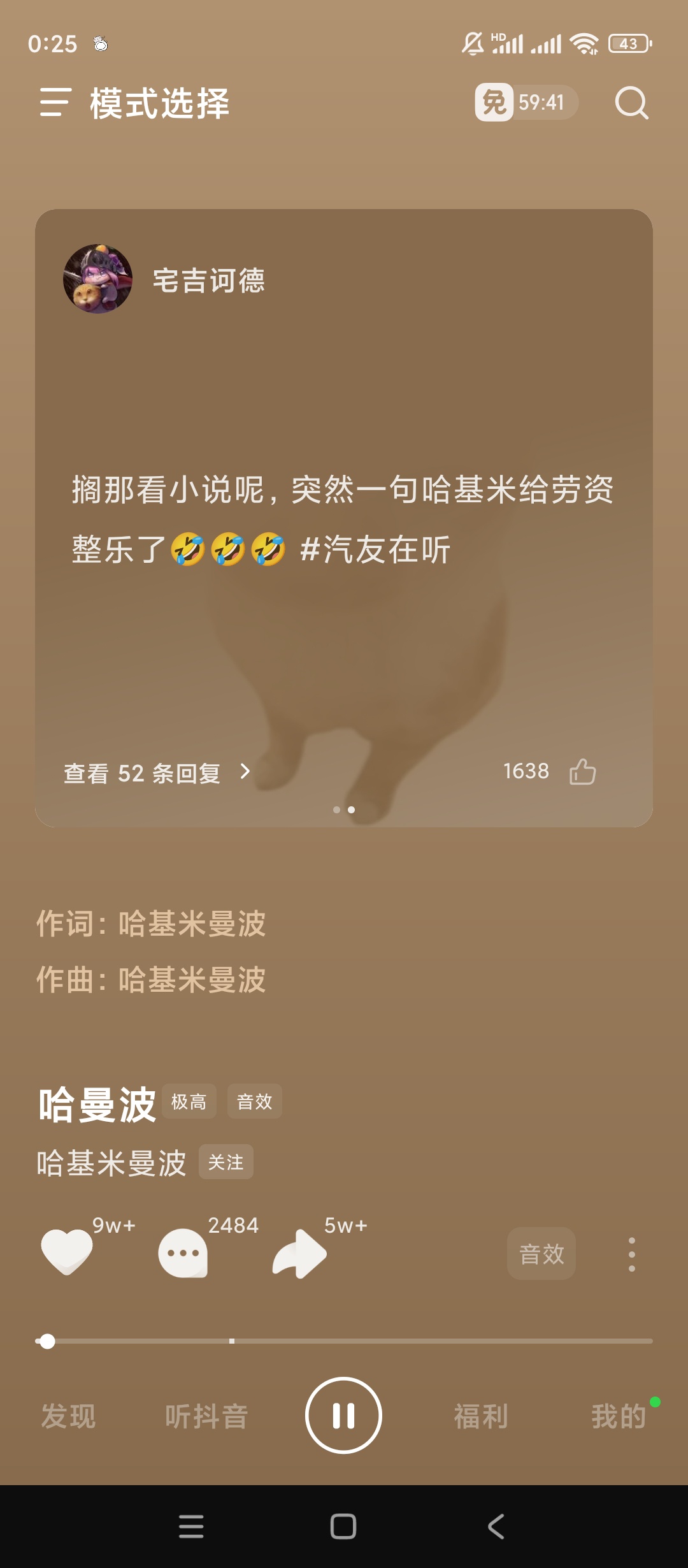Follow artist 哈基米曼波 with 关注
This screenshot has width=688, height=1568.
click(226, 1162)
